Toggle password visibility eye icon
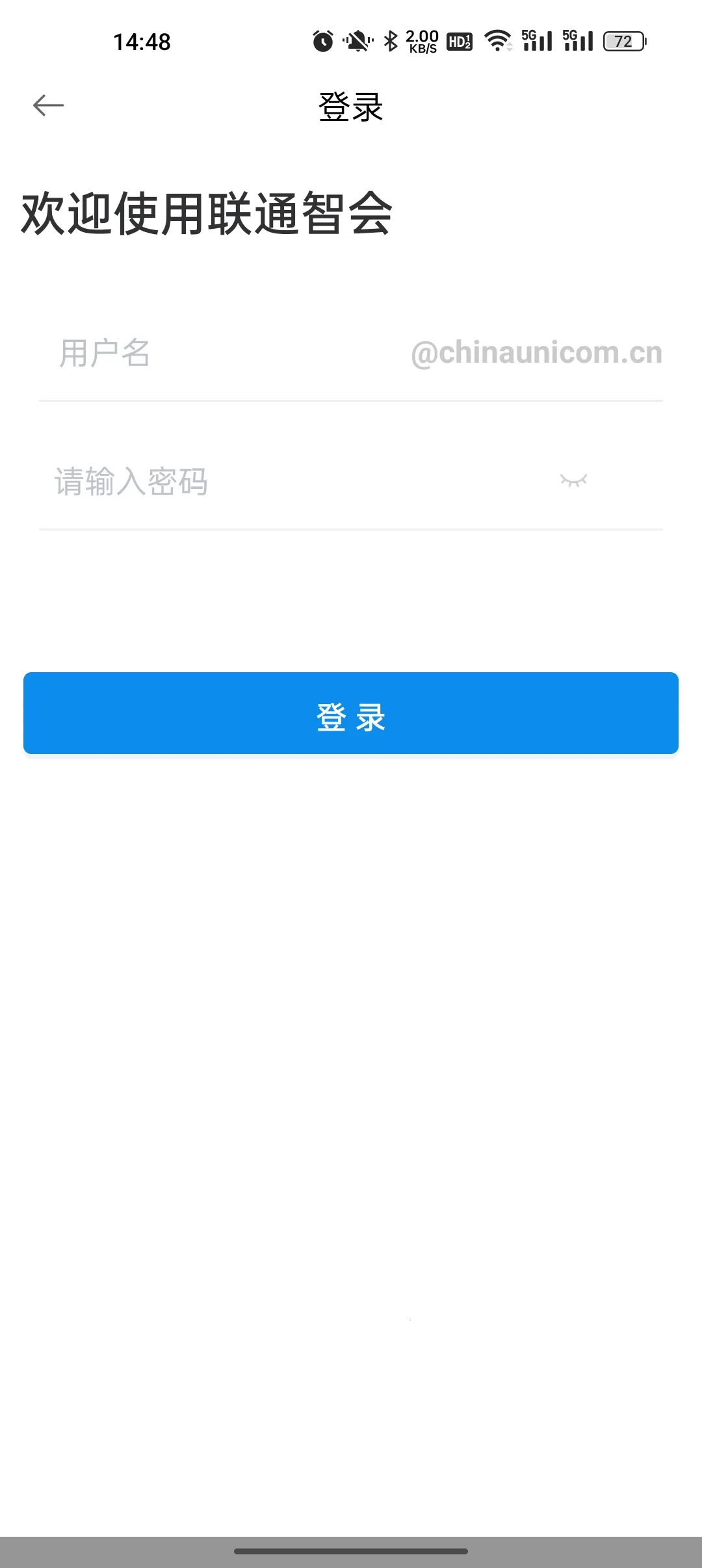Viewport: 702px width, 1568px height. pos(573,481)
